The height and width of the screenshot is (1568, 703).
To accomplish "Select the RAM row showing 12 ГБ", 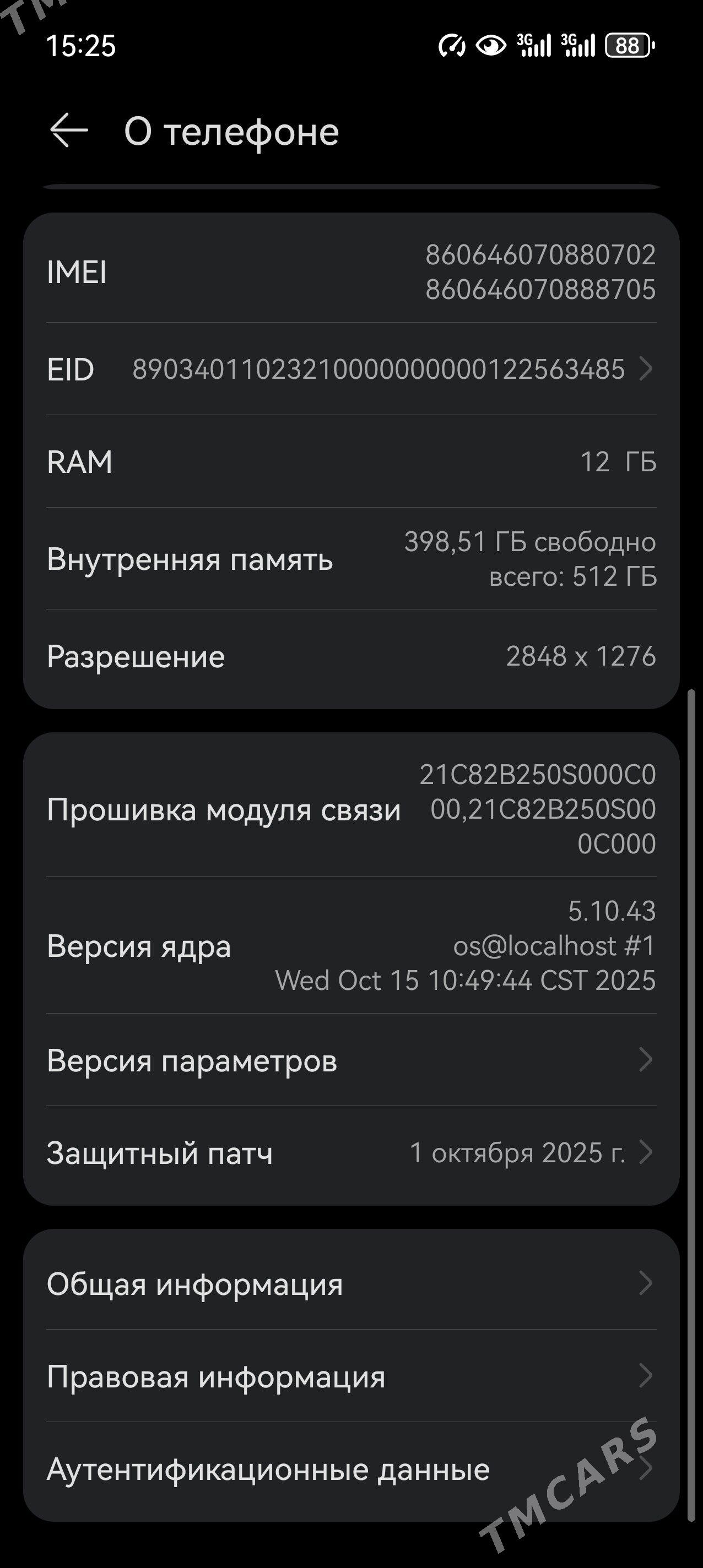I will (351, 462).
